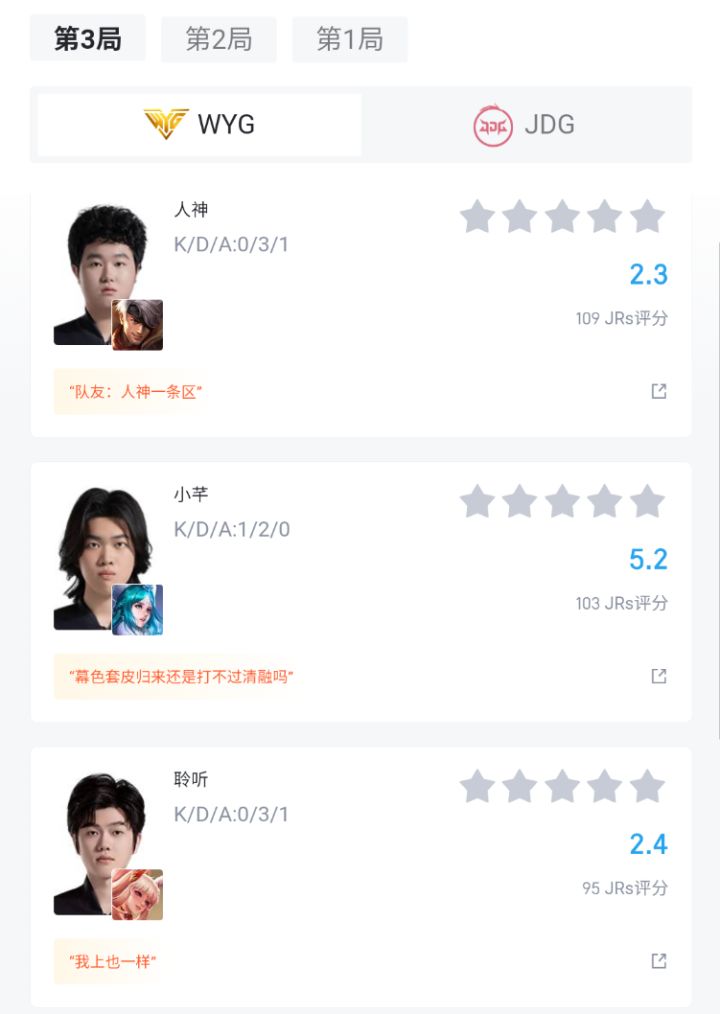The image size is (720, 1014).
Task: Give 人神 a fifth-star rating
Action: 650,216
